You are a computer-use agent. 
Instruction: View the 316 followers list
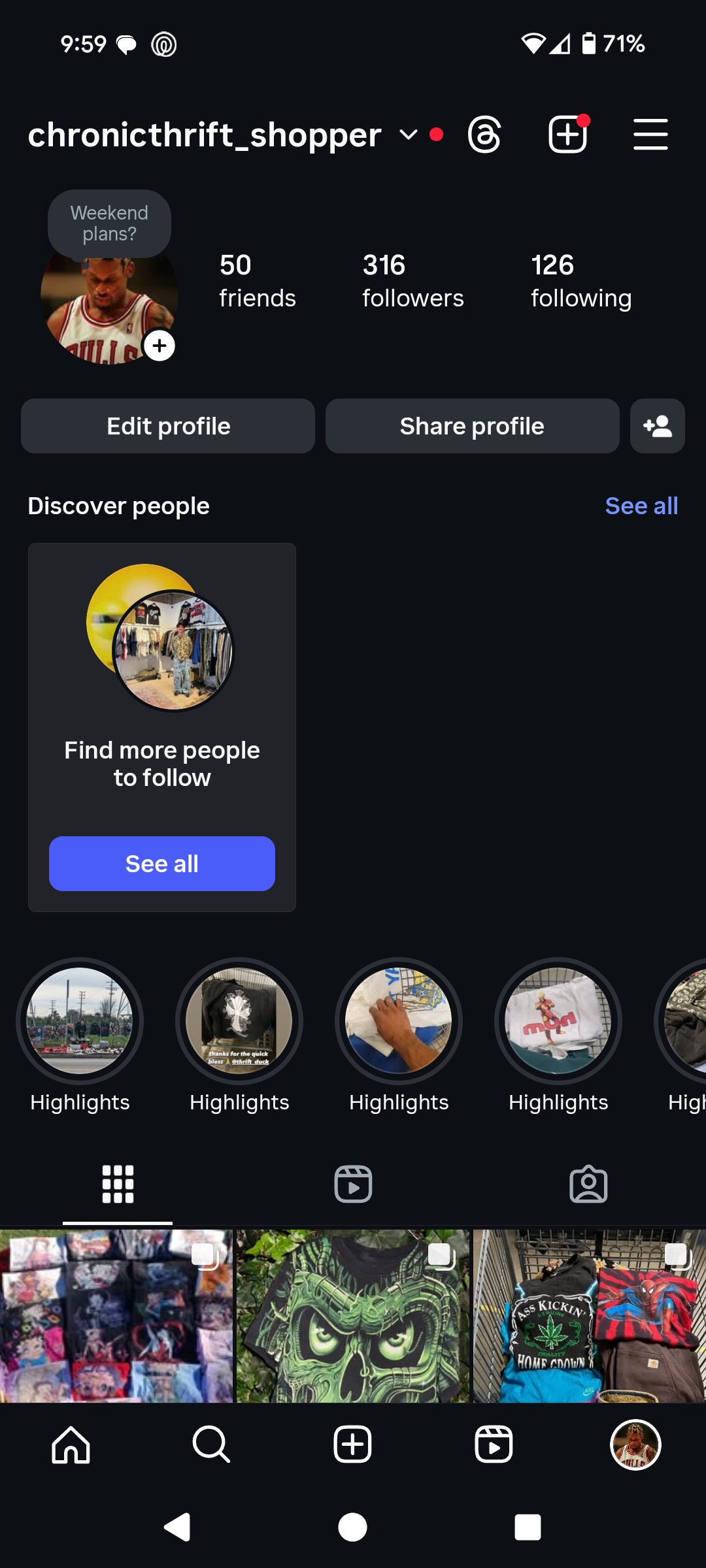click(412, 281)
